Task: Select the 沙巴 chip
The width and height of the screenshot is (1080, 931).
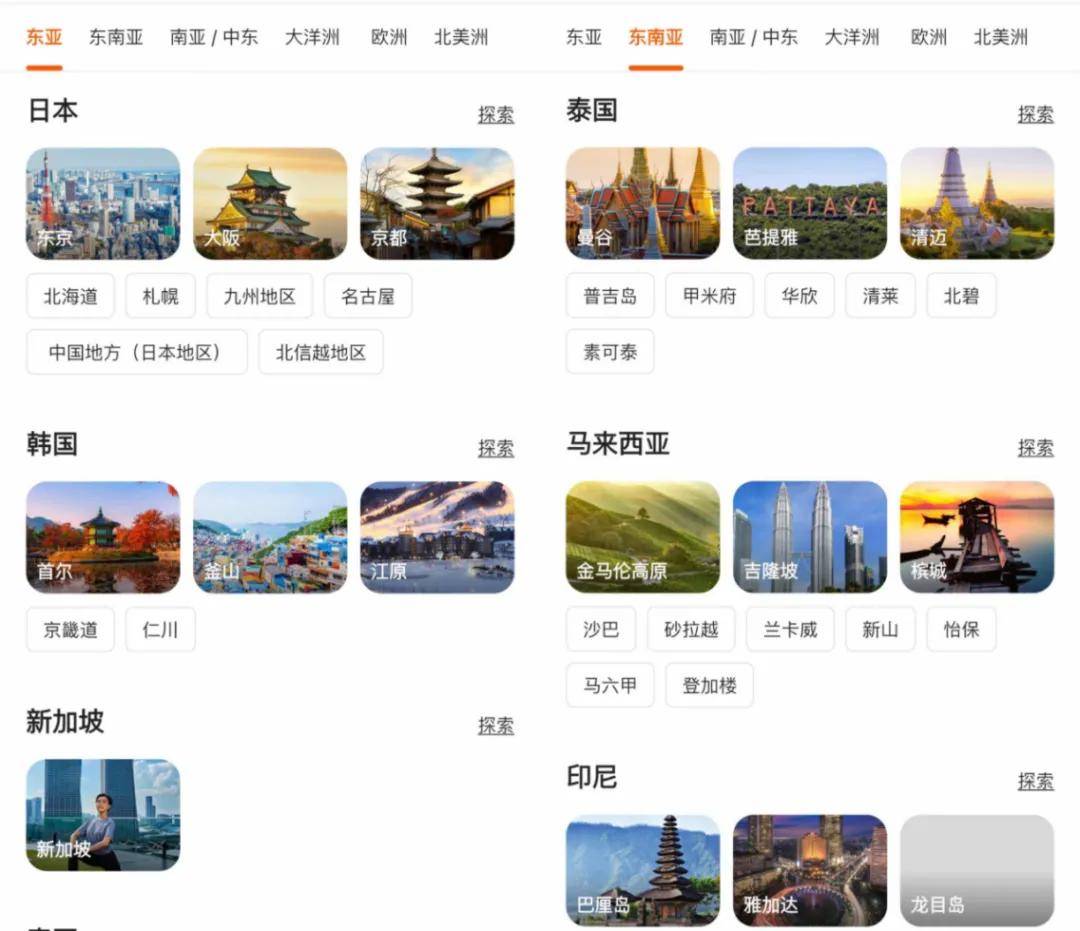Action: coord(601,630)
